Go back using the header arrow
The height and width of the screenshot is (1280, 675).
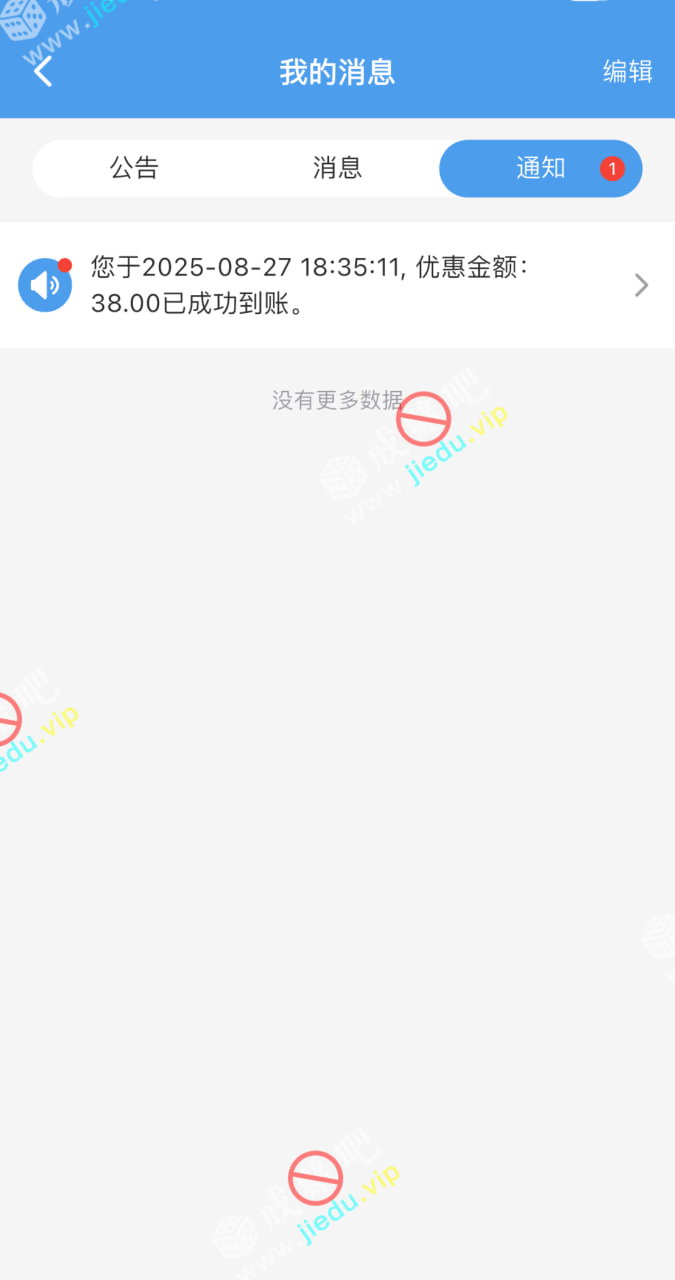click(x=42, y=72)
